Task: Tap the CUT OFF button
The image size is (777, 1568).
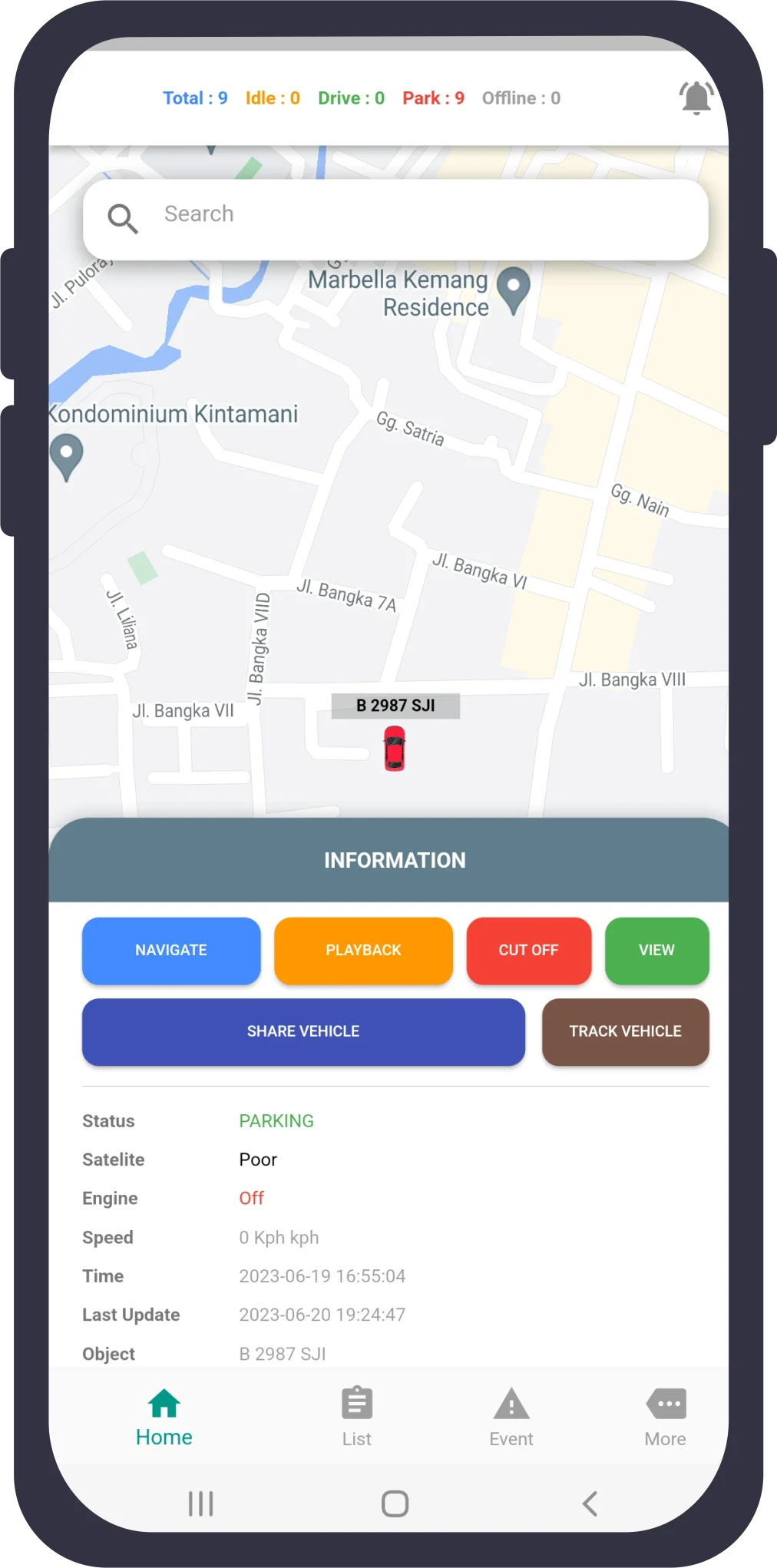Action: pos(528,951)
